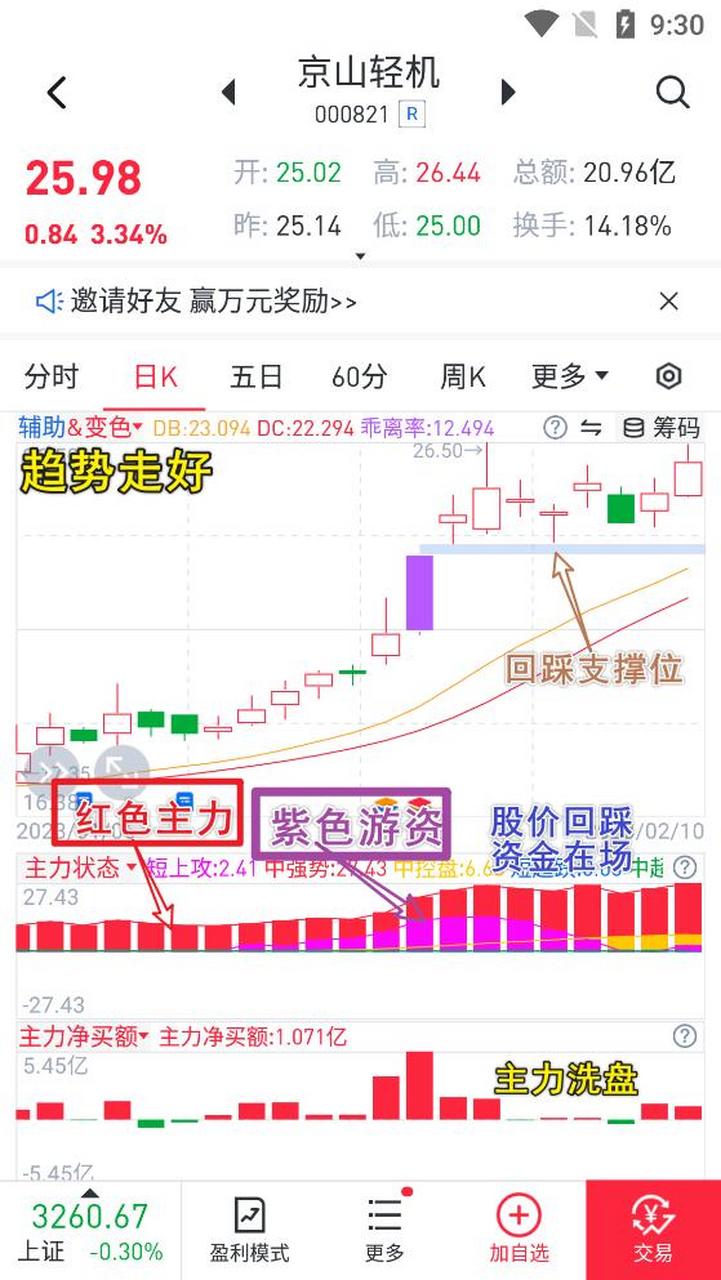Open 盈利模式 in bottom bar
721x1280 pixels.
click(x=249, y=1230)
